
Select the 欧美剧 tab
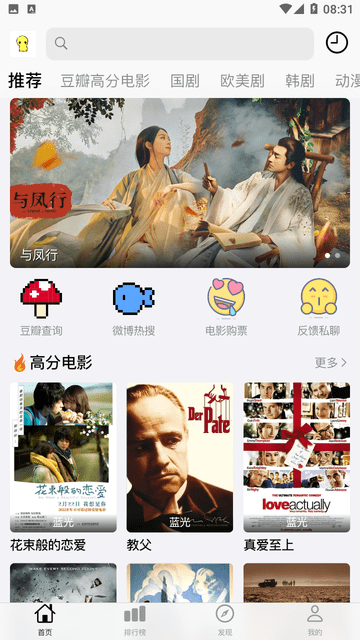[x=242, y=81]
